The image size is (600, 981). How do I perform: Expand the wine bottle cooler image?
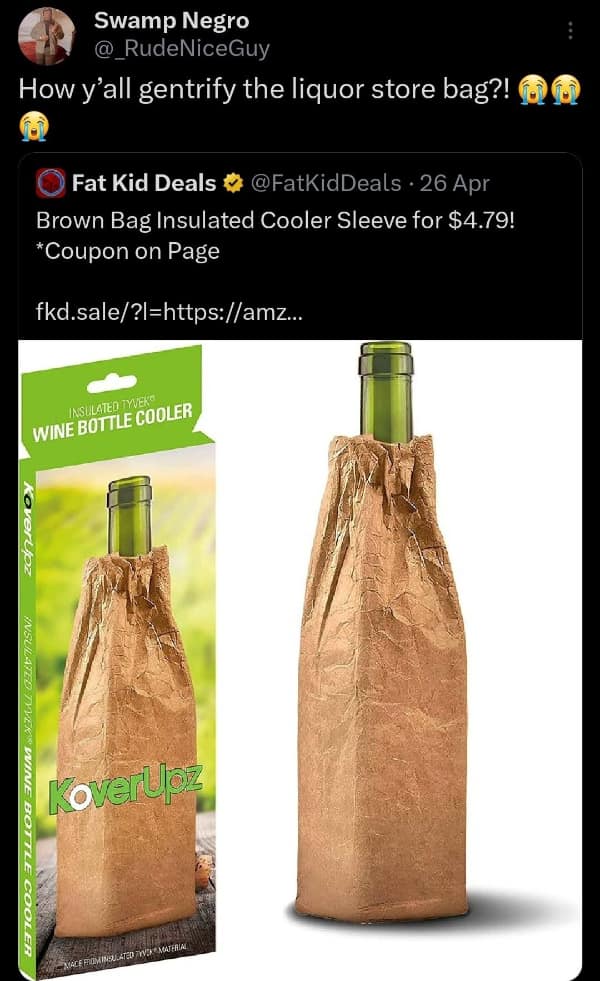[x=300, y=660]
